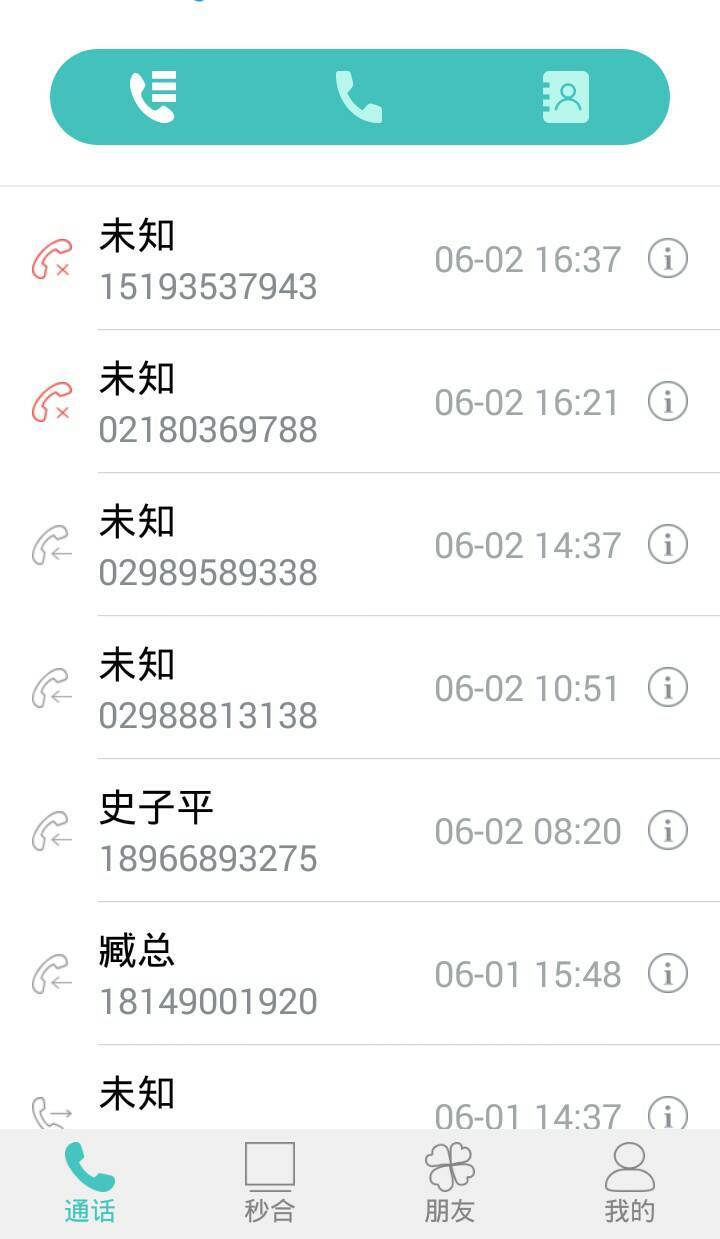The width and height of the screenshot is (720, 1239).
Task: View info for 02988813138 call
Action: pyautogui.click(x=668, y=688)
